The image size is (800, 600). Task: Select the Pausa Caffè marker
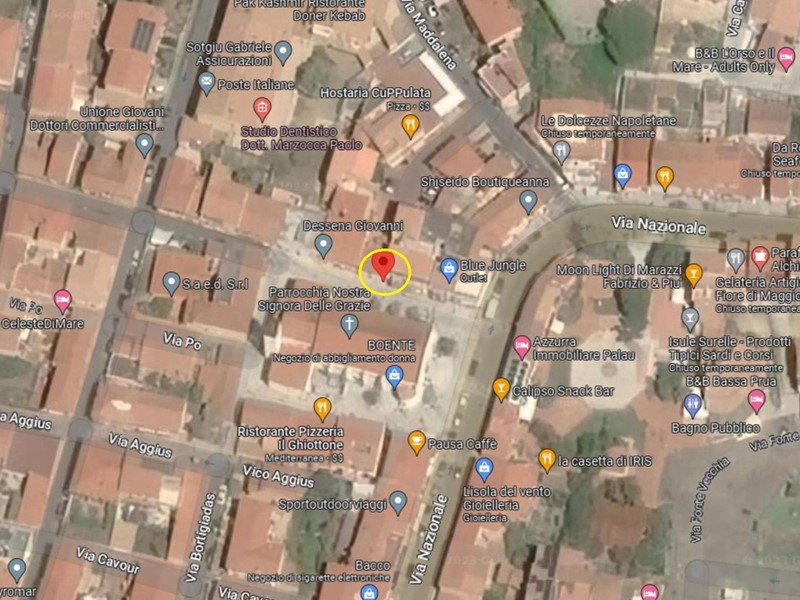(x=416, y=442)
